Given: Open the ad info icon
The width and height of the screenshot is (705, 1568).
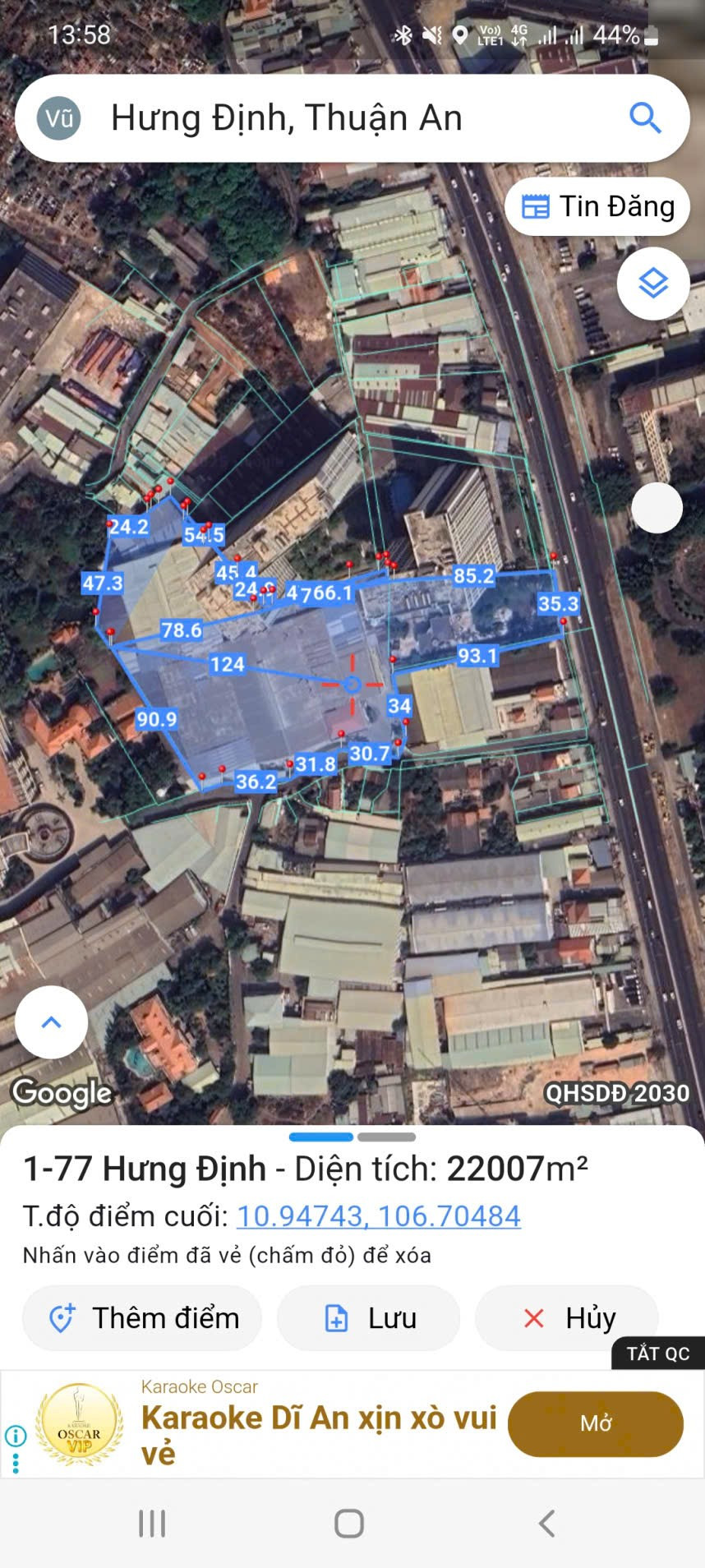Looking at the screenshot, I should pos(16,1435).
